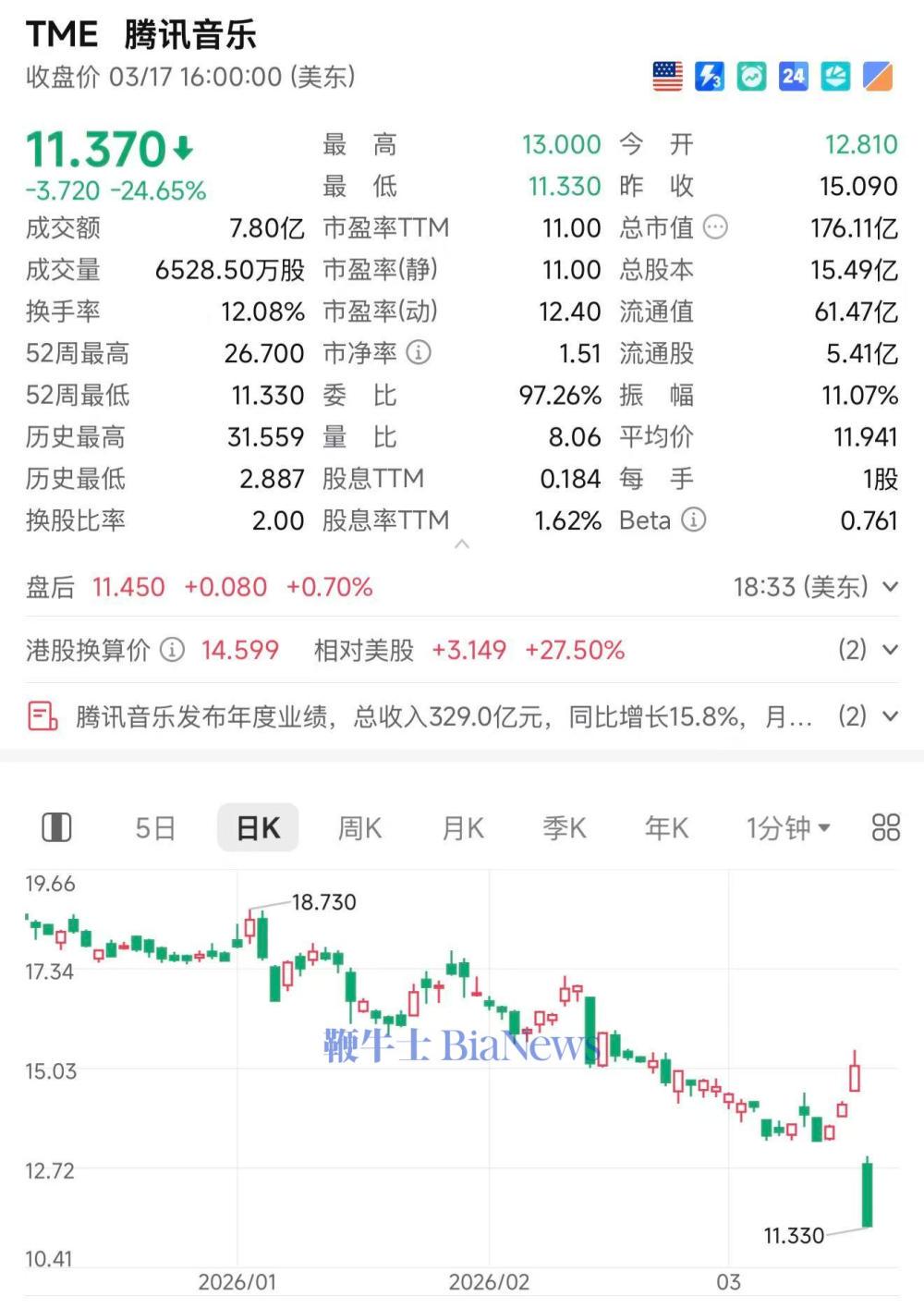Open the chart settings grid icon
Screen dimensions: 924x1308
tap(885, 827)
